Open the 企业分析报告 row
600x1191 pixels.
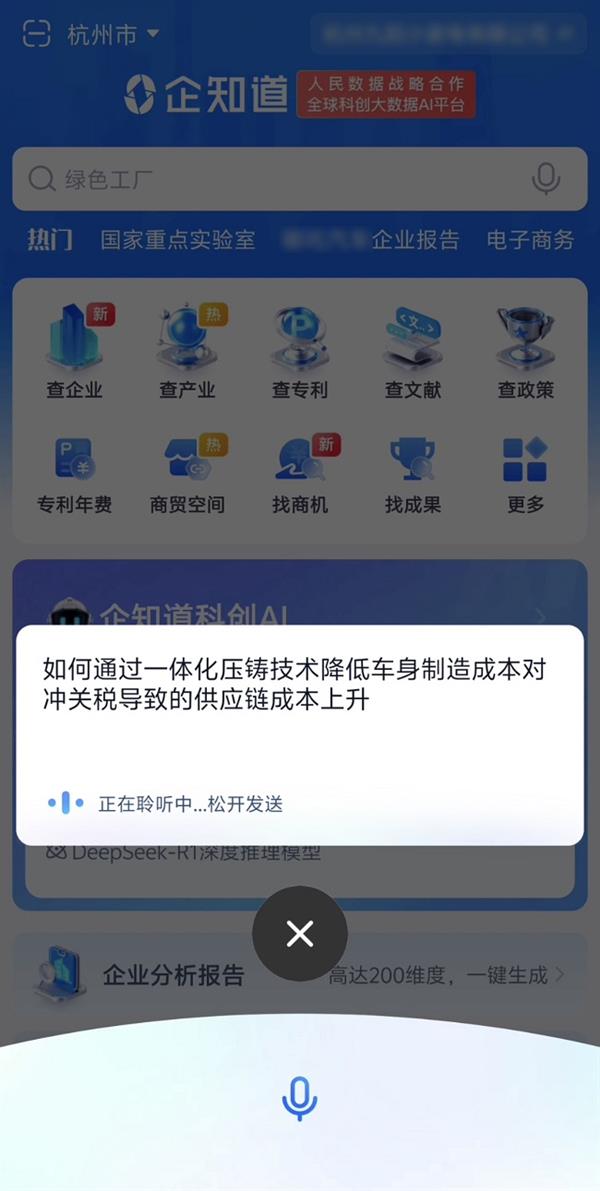coord(300,976)
